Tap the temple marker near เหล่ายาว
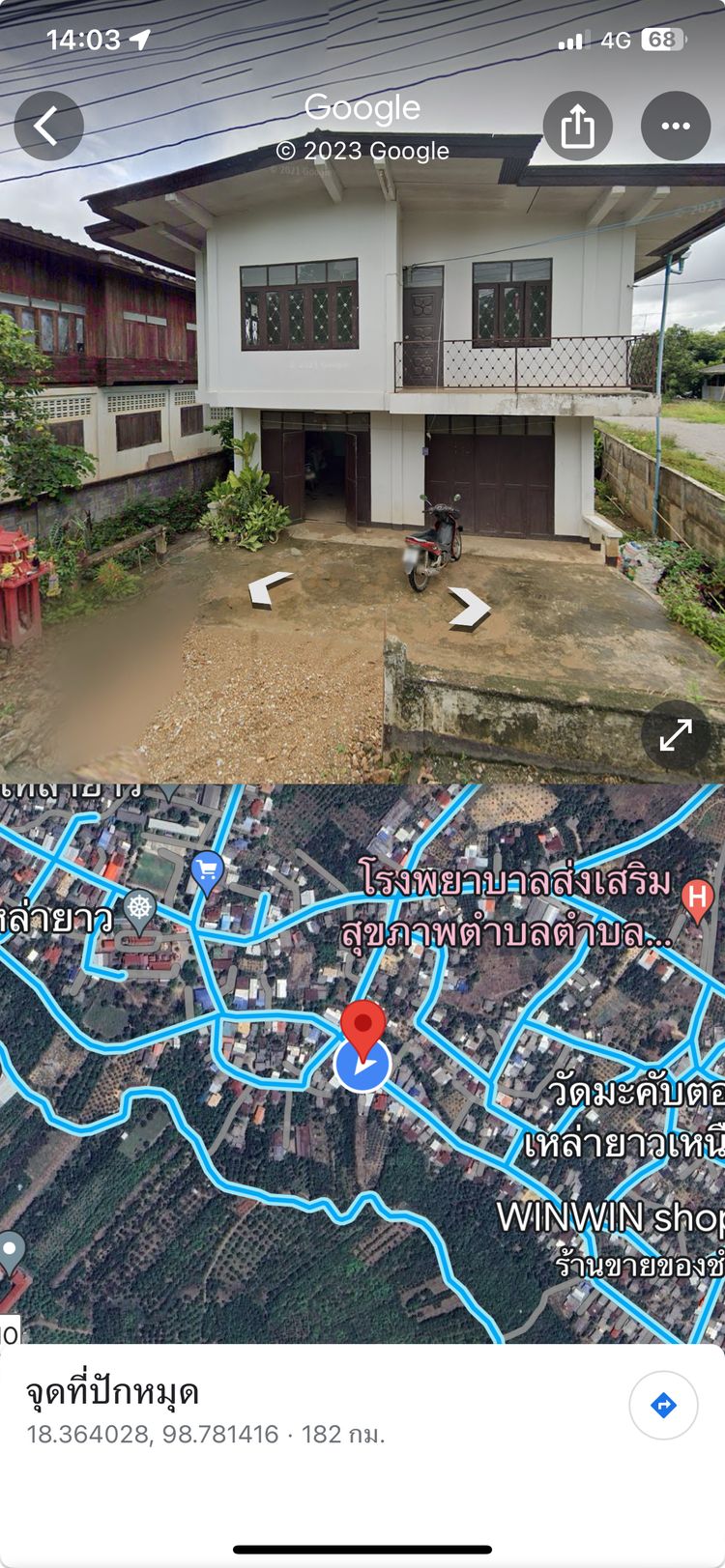 pyautogui.click(x=140, y=909)
